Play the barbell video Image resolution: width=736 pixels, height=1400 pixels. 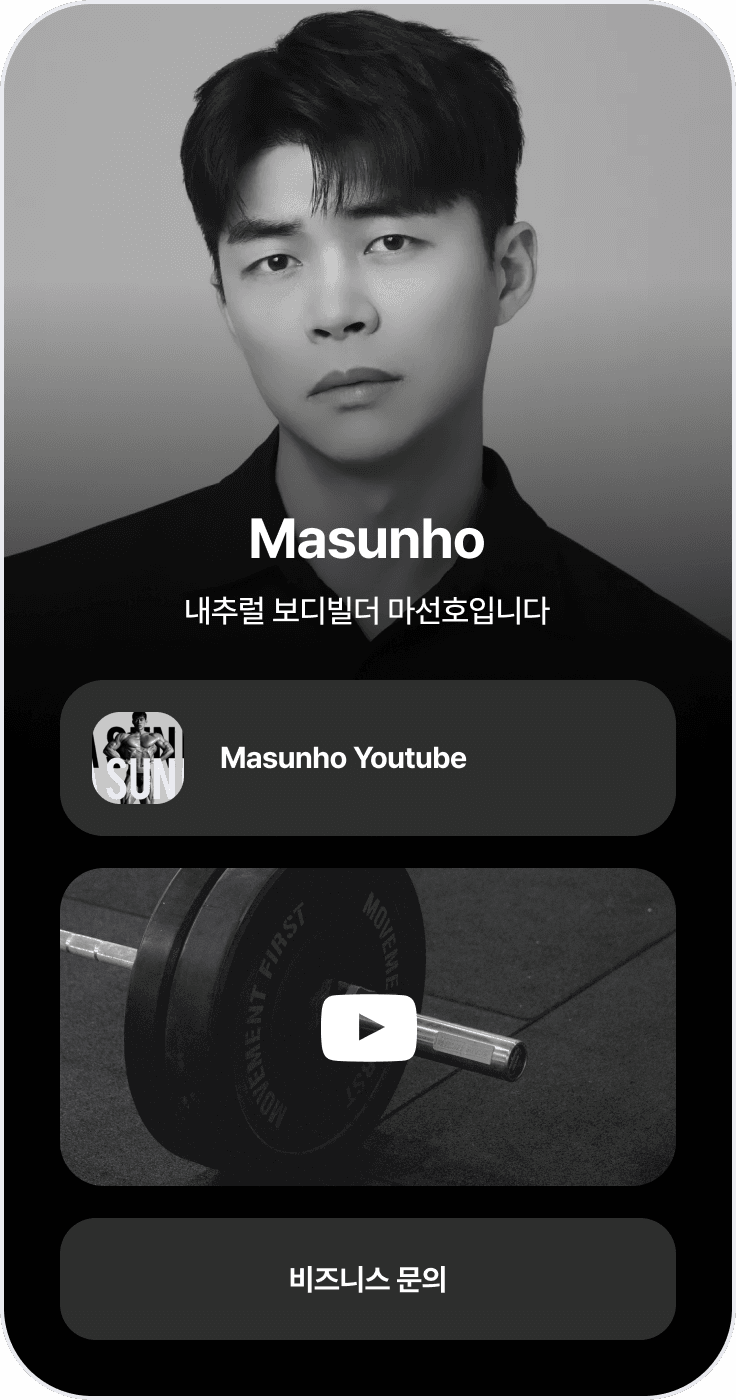369,1027
